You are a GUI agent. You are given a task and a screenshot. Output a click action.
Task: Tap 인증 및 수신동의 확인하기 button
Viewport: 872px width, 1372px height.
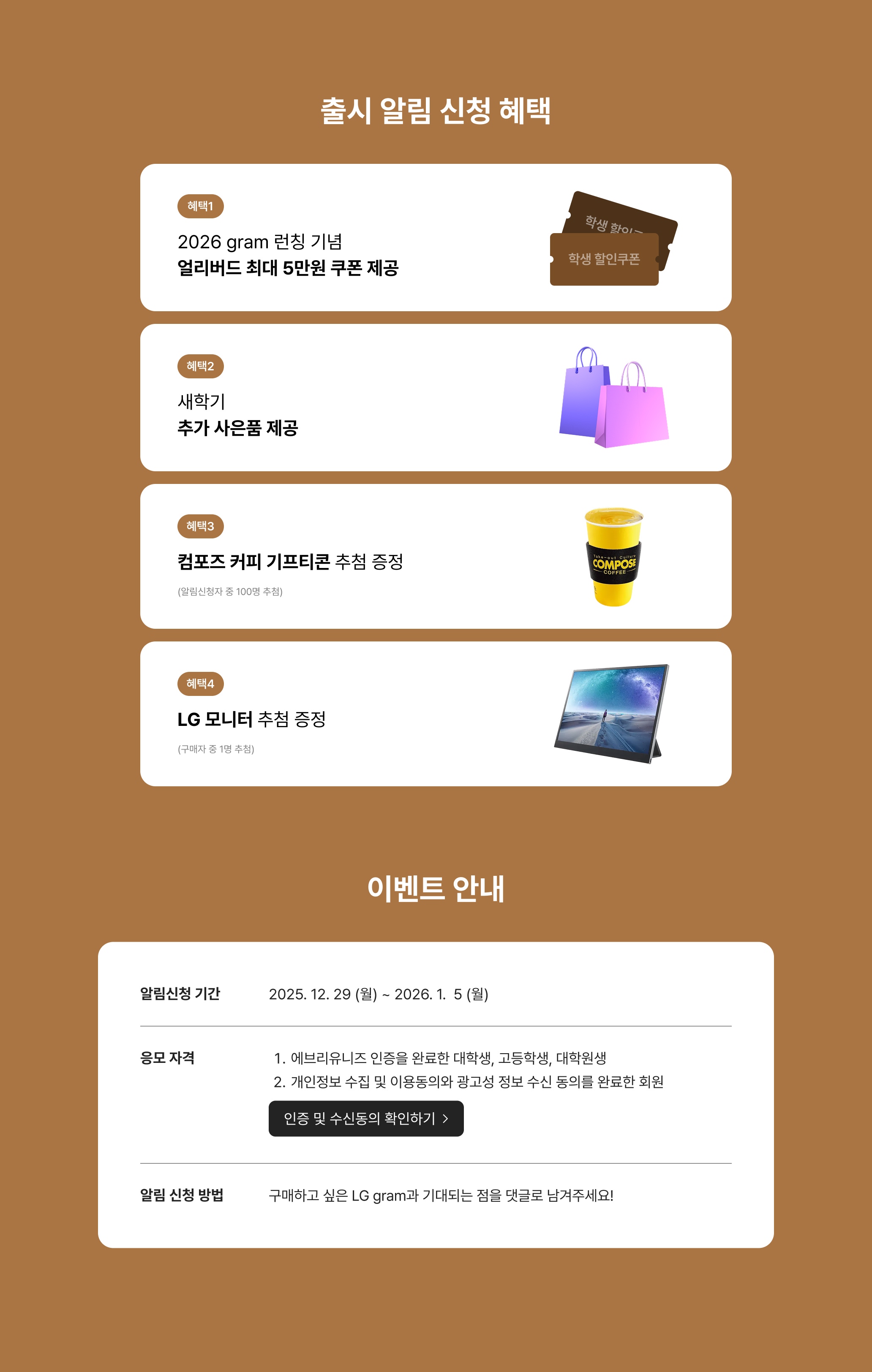click(x=366, y=1119)
